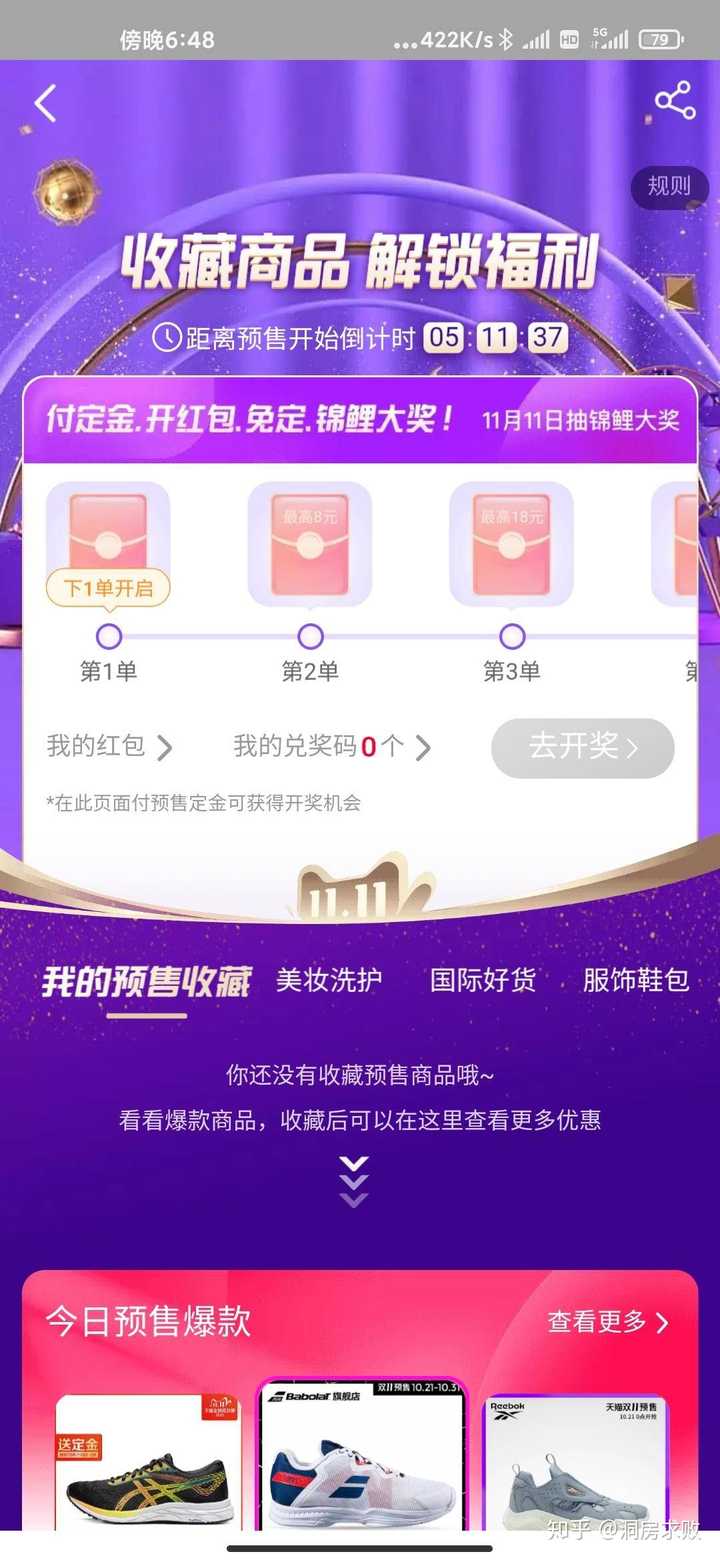The image size is (720, 1560).
Task: Share this presale page
Action: (675, 102)
